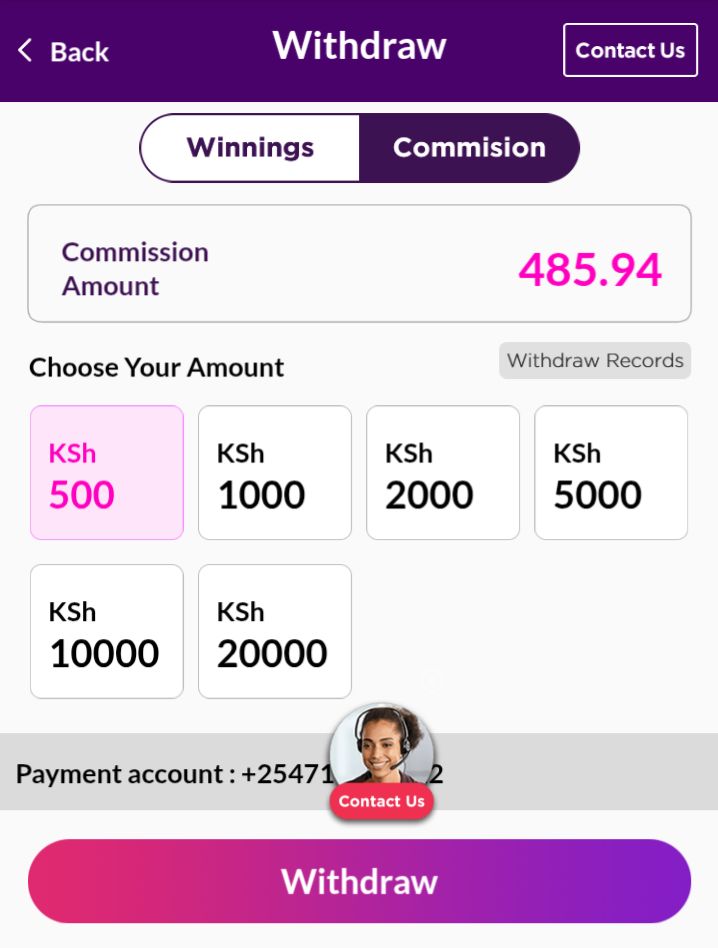Select the KSh 10000 amount
Viewport: 718px width, 948px height.
click(107, 631)
